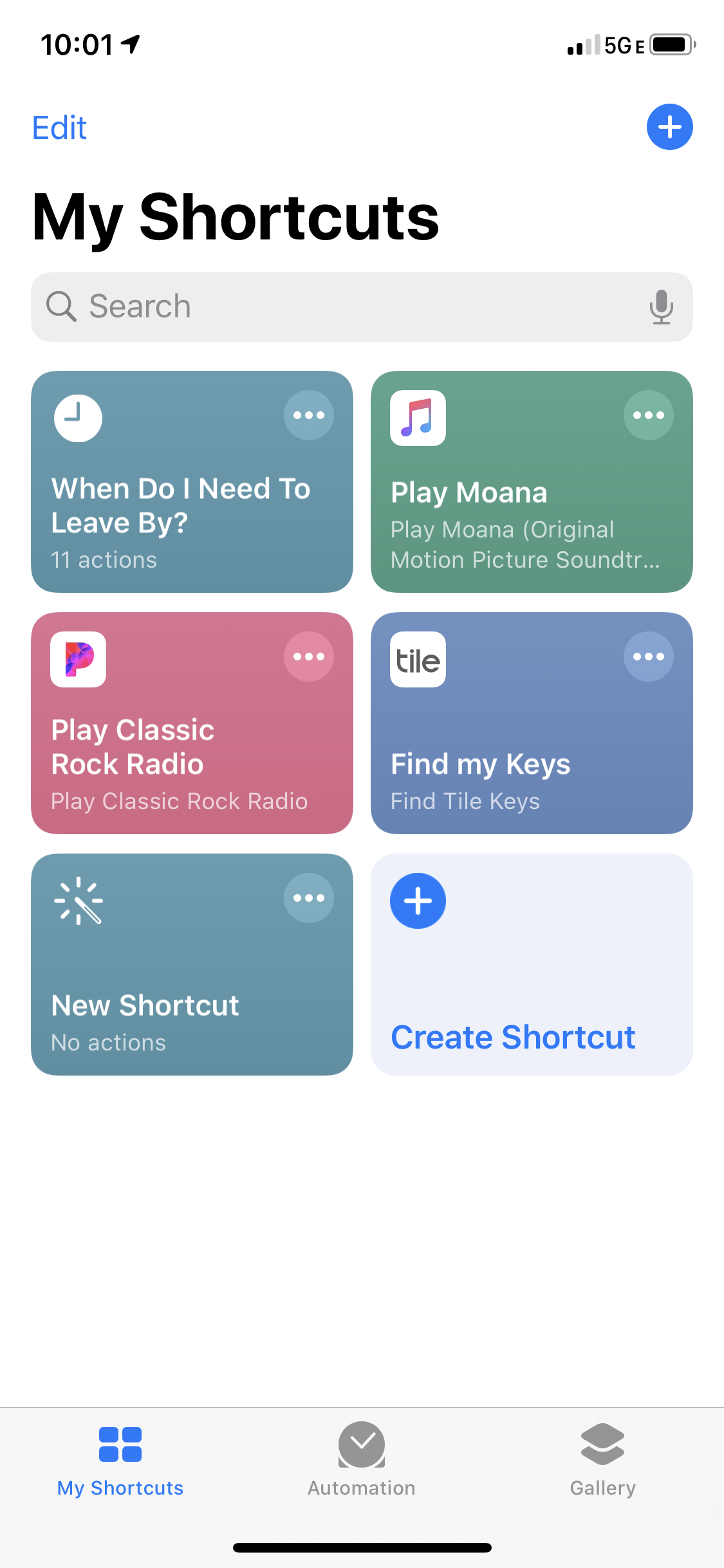The width and height of the screenshot is (724, 1568).
Task: Focus the Search field
Action: pos(362,307)
